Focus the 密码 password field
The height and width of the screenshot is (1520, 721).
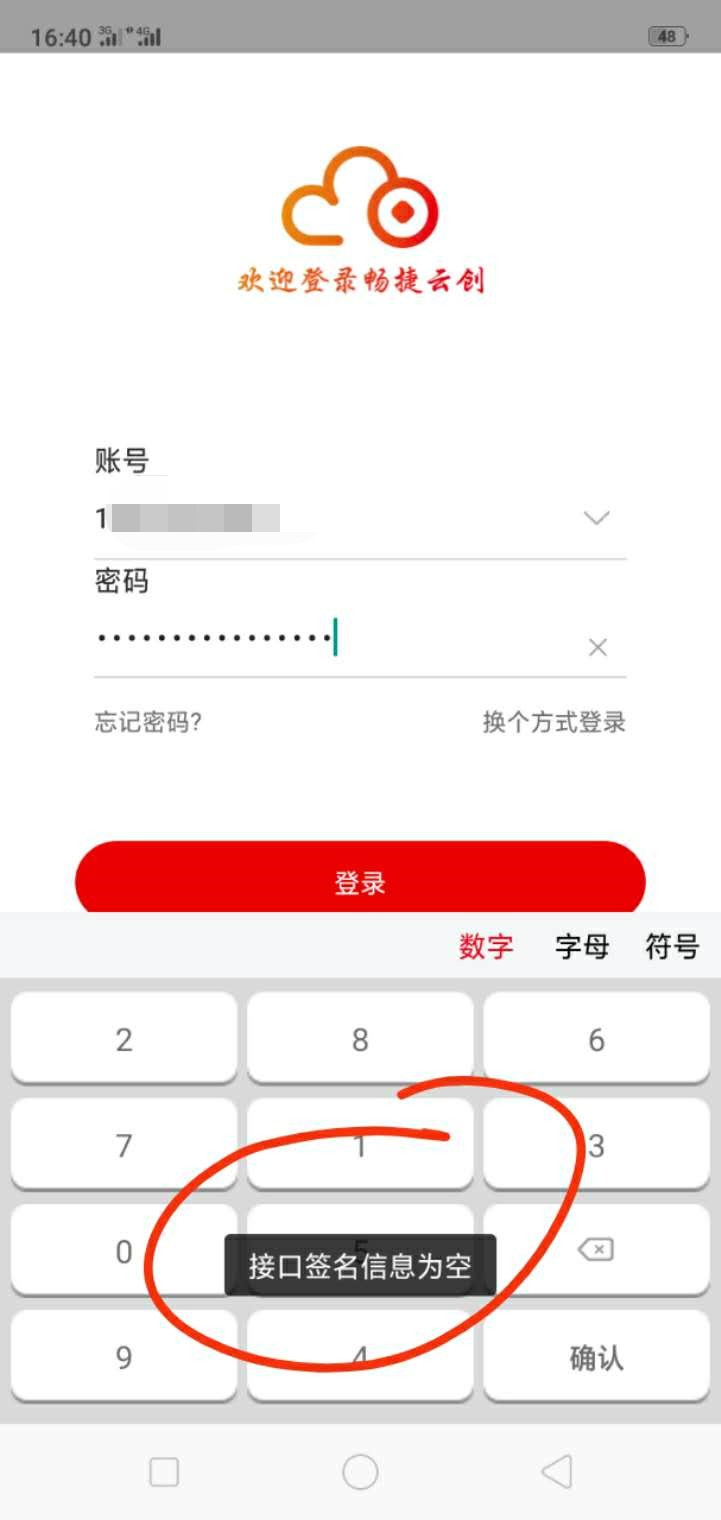pyautogui.click(x=330, y=638)
